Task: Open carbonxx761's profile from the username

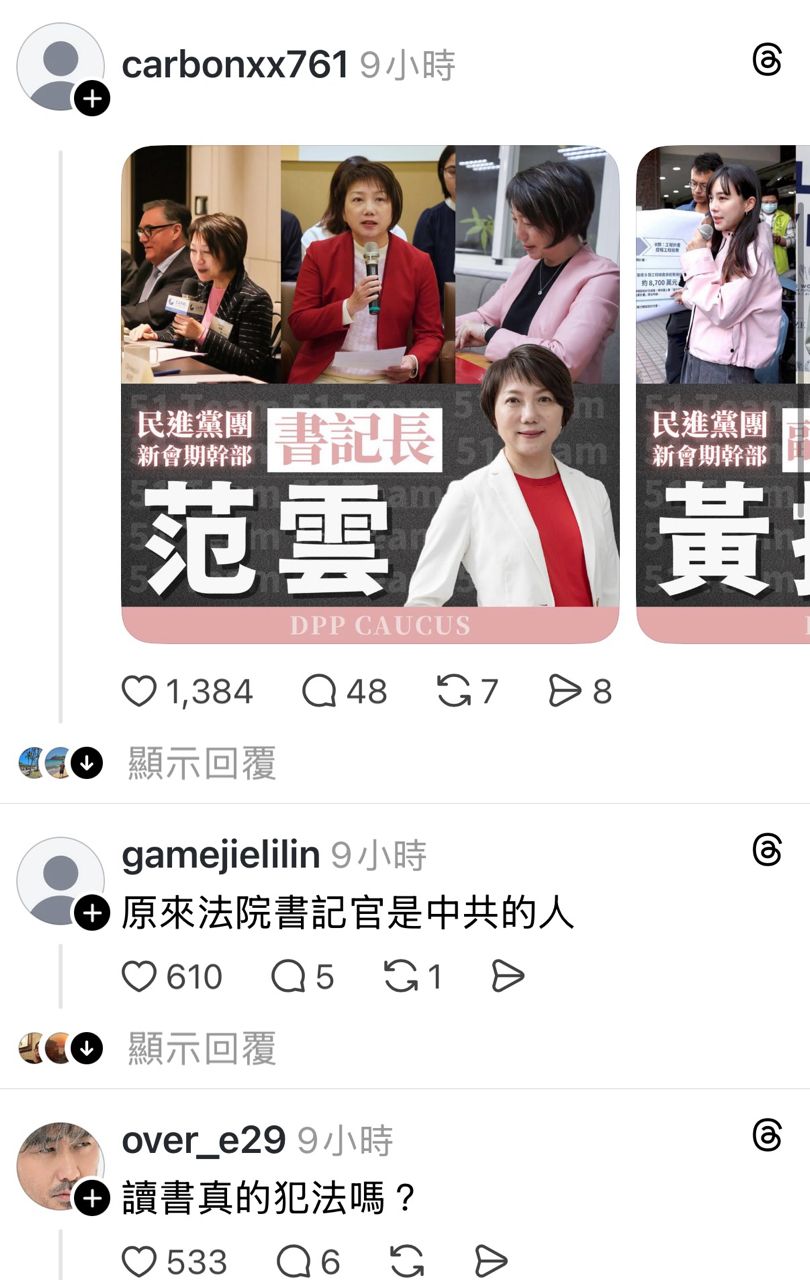Action: (x=235, y=65)
